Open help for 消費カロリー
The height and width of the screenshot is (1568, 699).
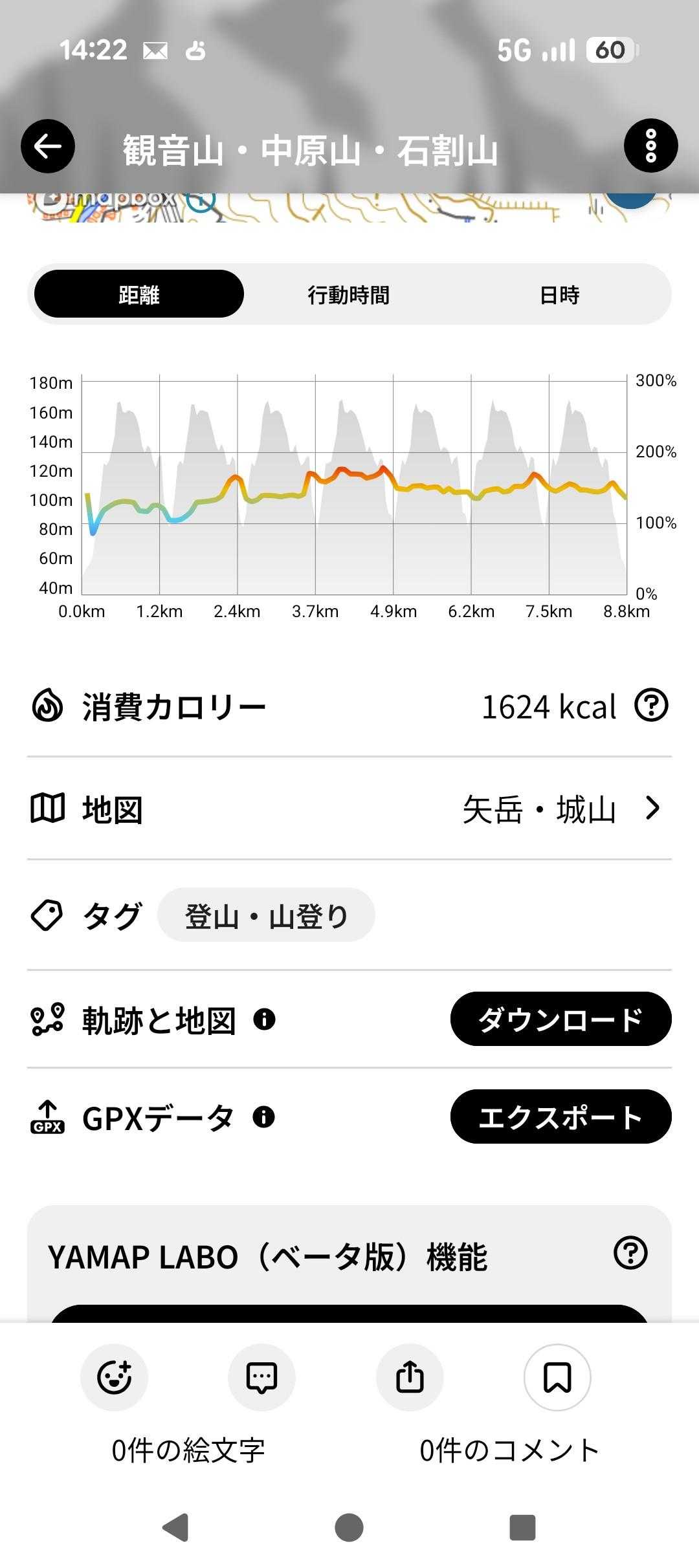coord(650,706)
